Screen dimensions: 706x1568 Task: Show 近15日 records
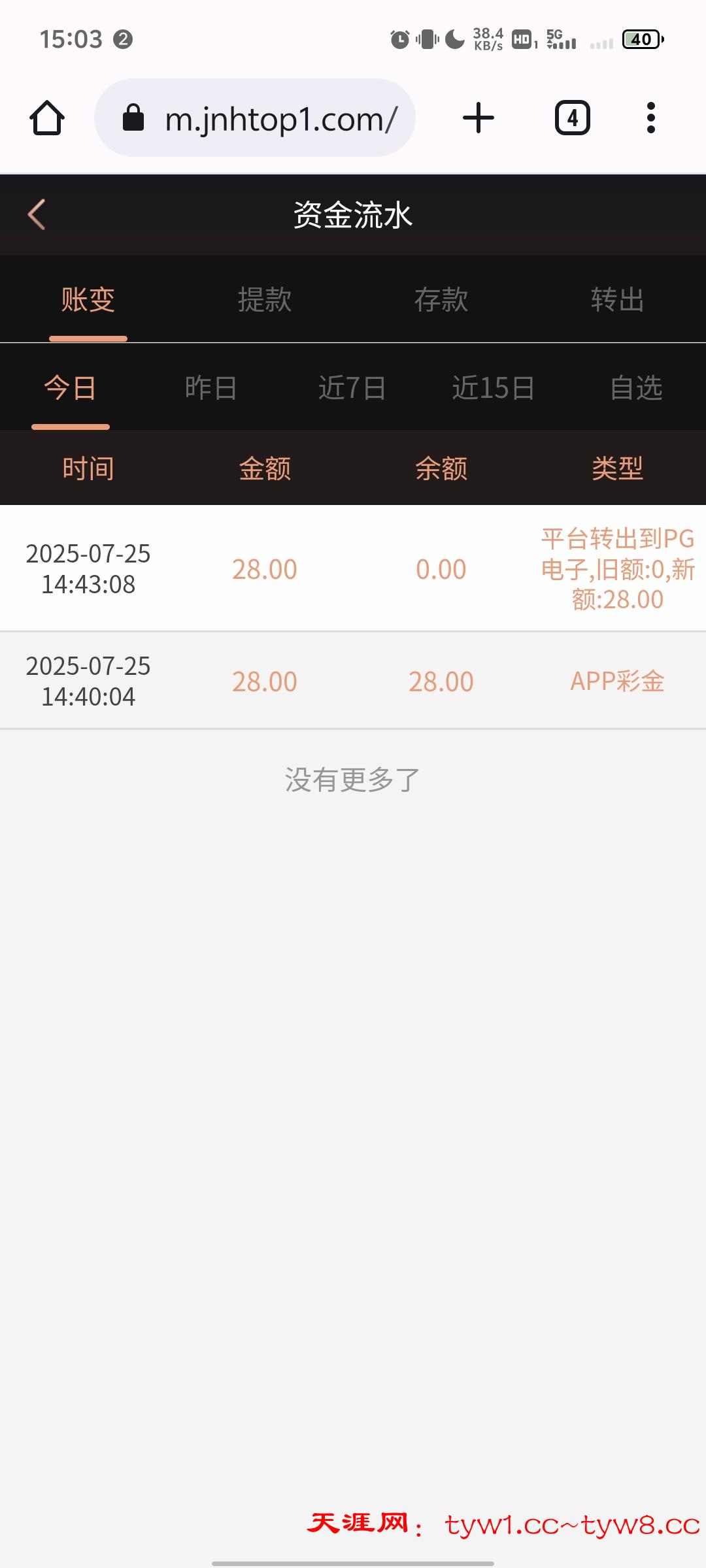[x=494, y=388]
